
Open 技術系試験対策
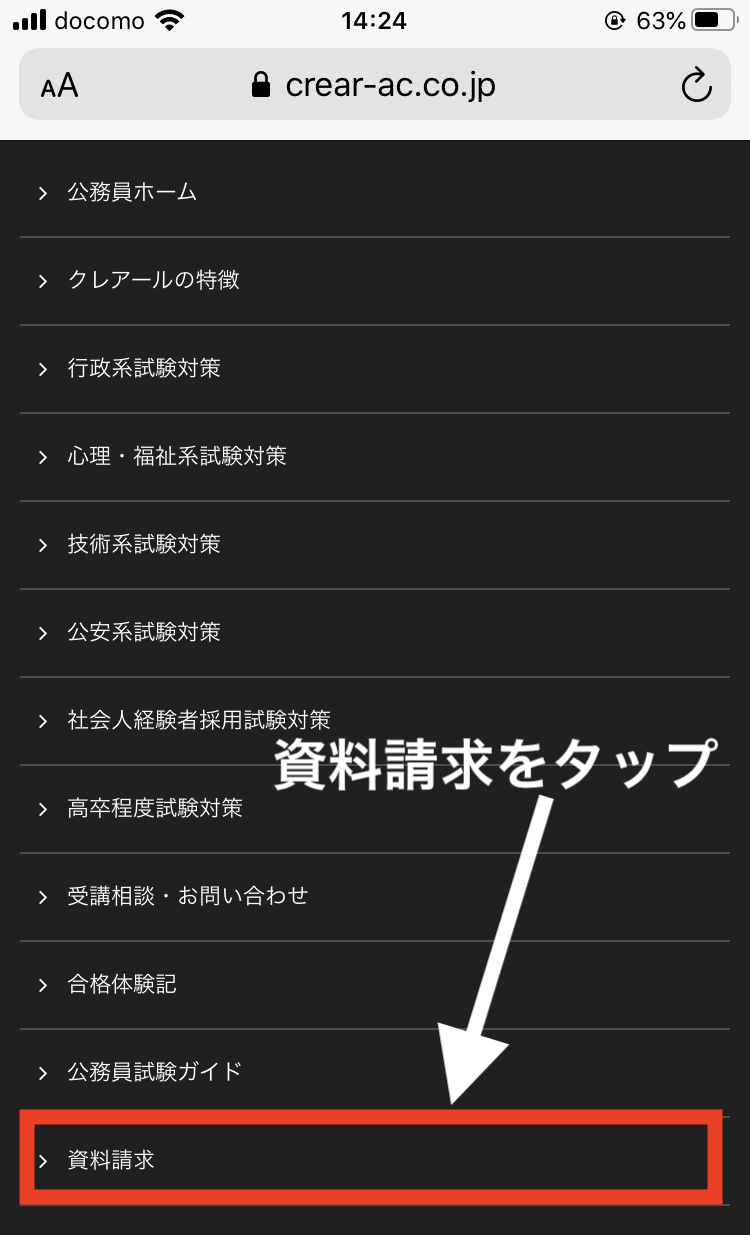point(144,545)
